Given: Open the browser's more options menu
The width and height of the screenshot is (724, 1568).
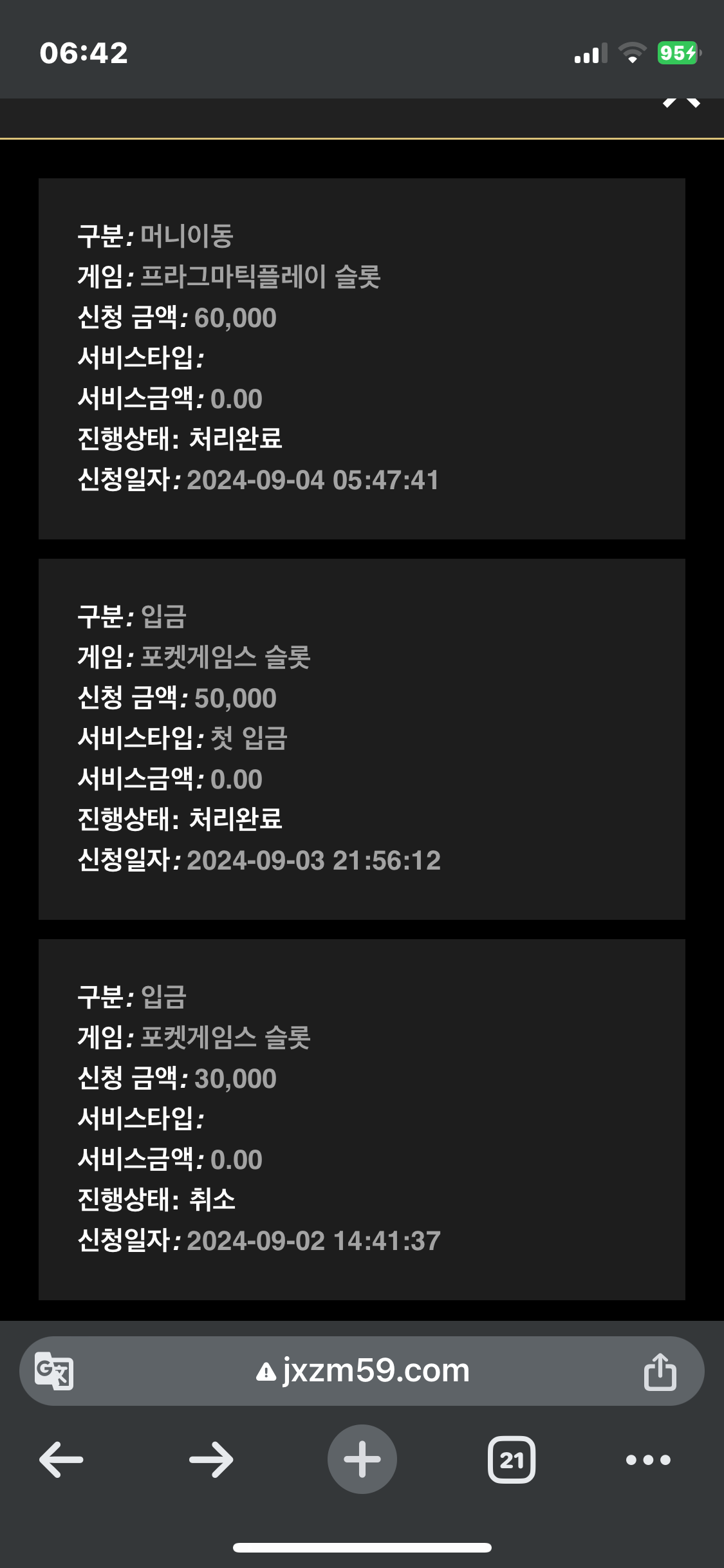Looking at the screenshot, I should tap(648, 1460).
